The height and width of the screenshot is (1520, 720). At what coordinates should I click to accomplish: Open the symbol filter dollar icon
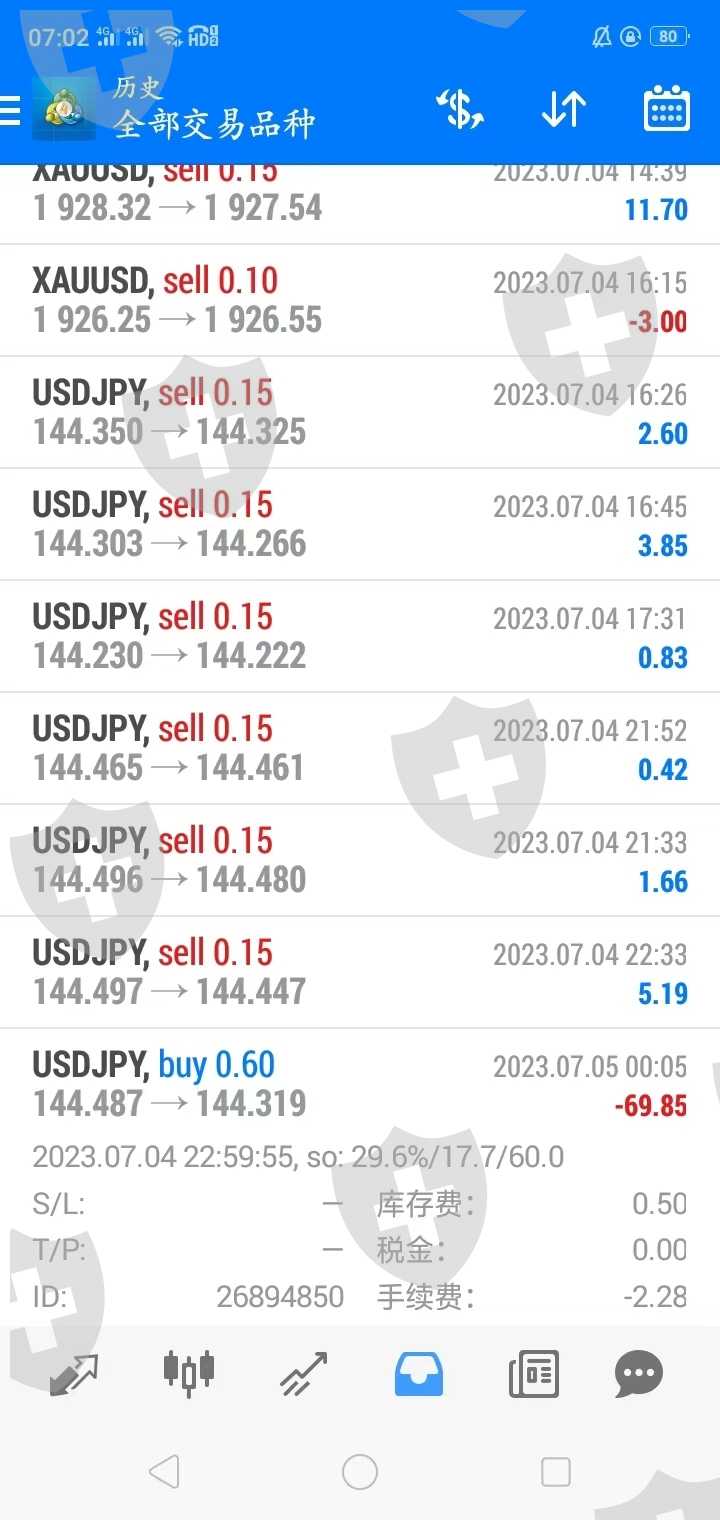460,109
